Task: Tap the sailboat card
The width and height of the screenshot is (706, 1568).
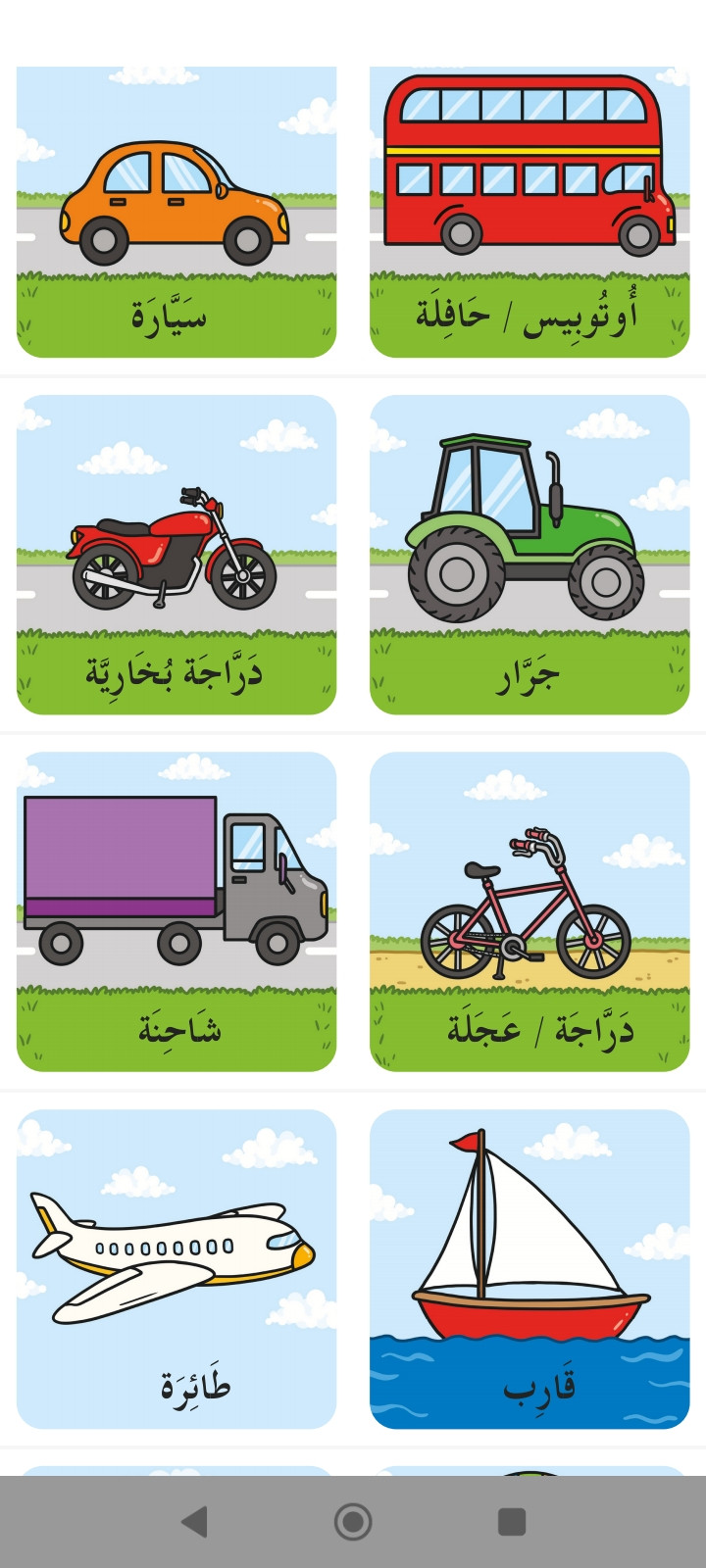Action: pos(529,1269)
